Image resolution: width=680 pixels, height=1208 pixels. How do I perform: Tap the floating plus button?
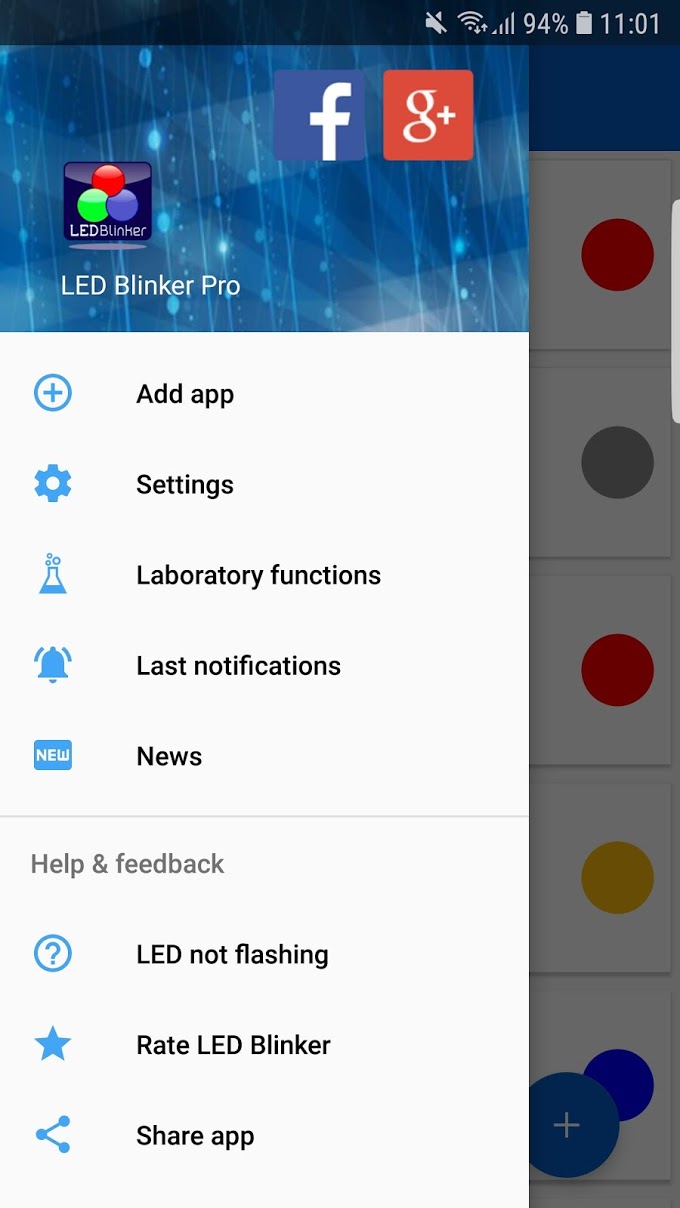coord(567,1125)
